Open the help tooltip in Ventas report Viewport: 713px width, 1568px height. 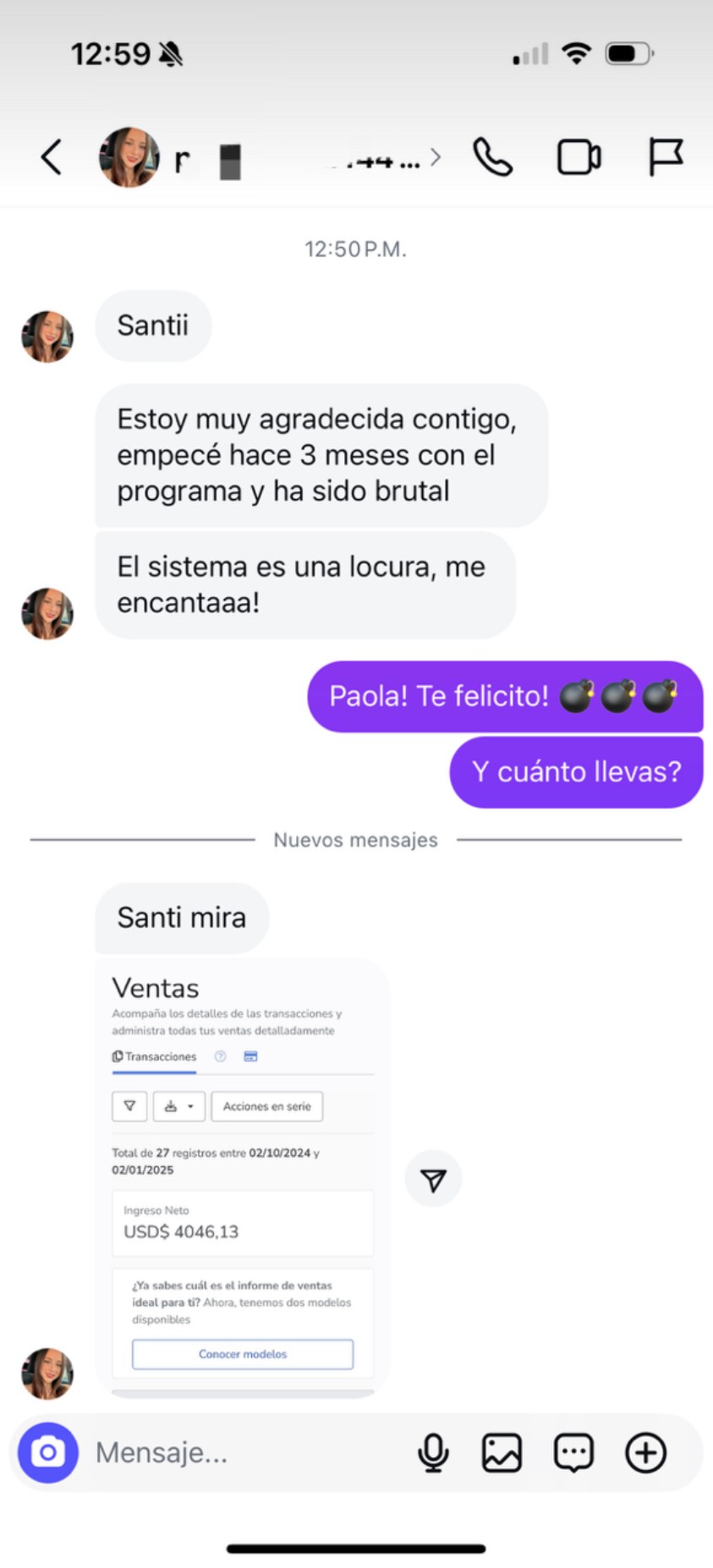coord(219,1055)
